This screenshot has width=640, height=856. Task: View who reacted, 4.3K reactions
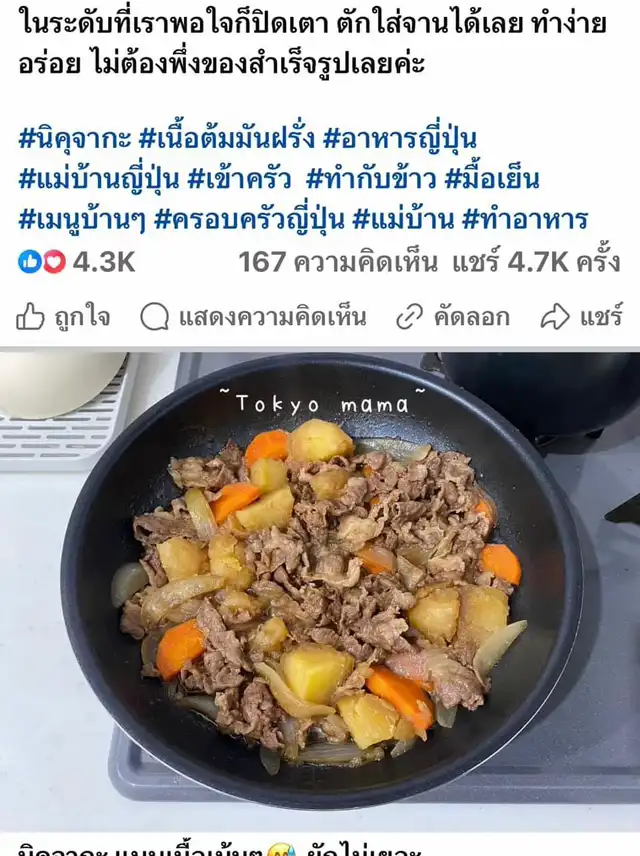[77, 261]
